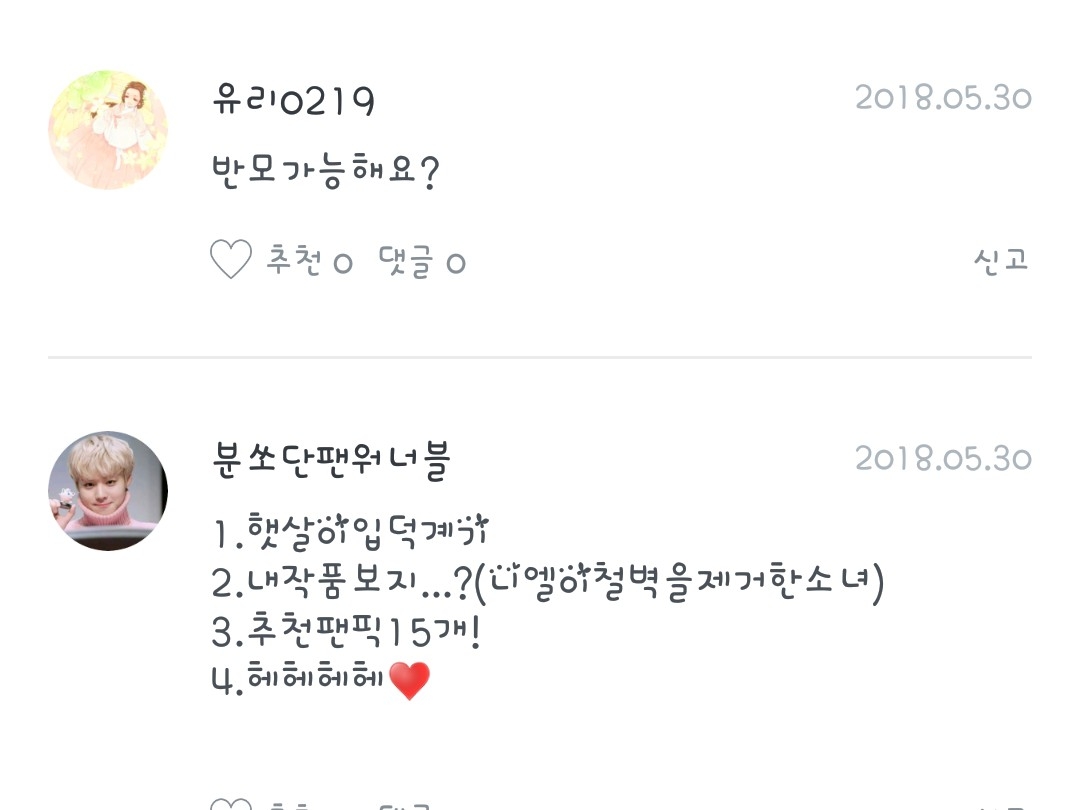Like the comment by 유리0219
The image size is (1080, 810).
pos(231,260)
